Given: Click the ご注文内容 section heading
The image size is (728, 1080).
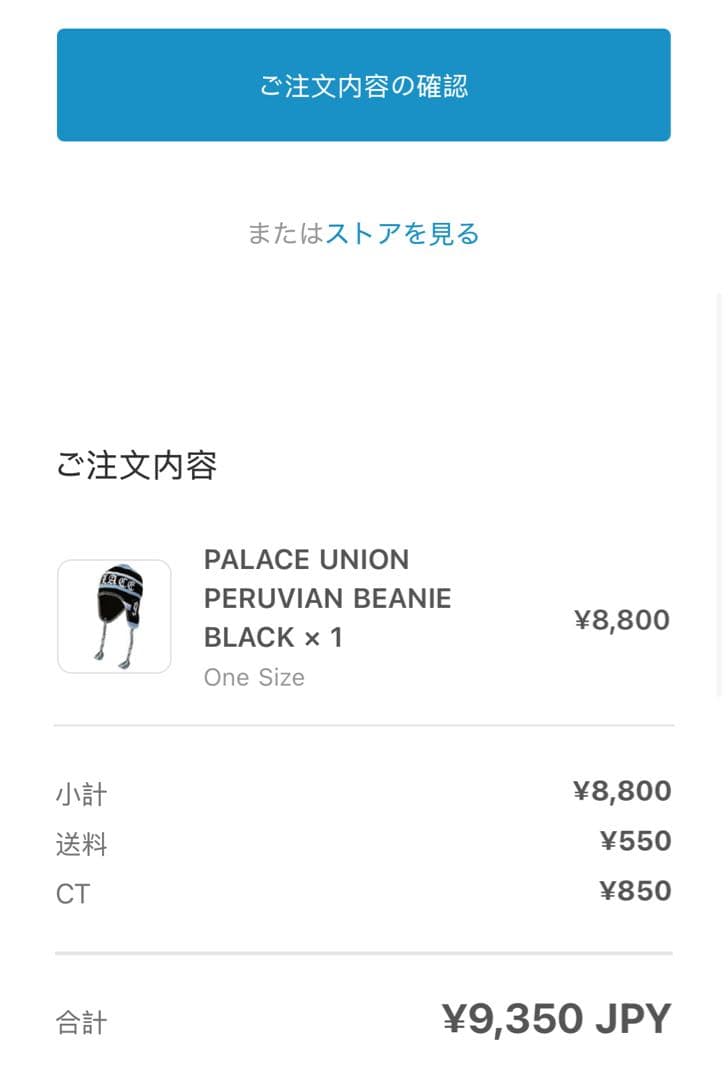Looking at the screenshot, I should (136, 465).
